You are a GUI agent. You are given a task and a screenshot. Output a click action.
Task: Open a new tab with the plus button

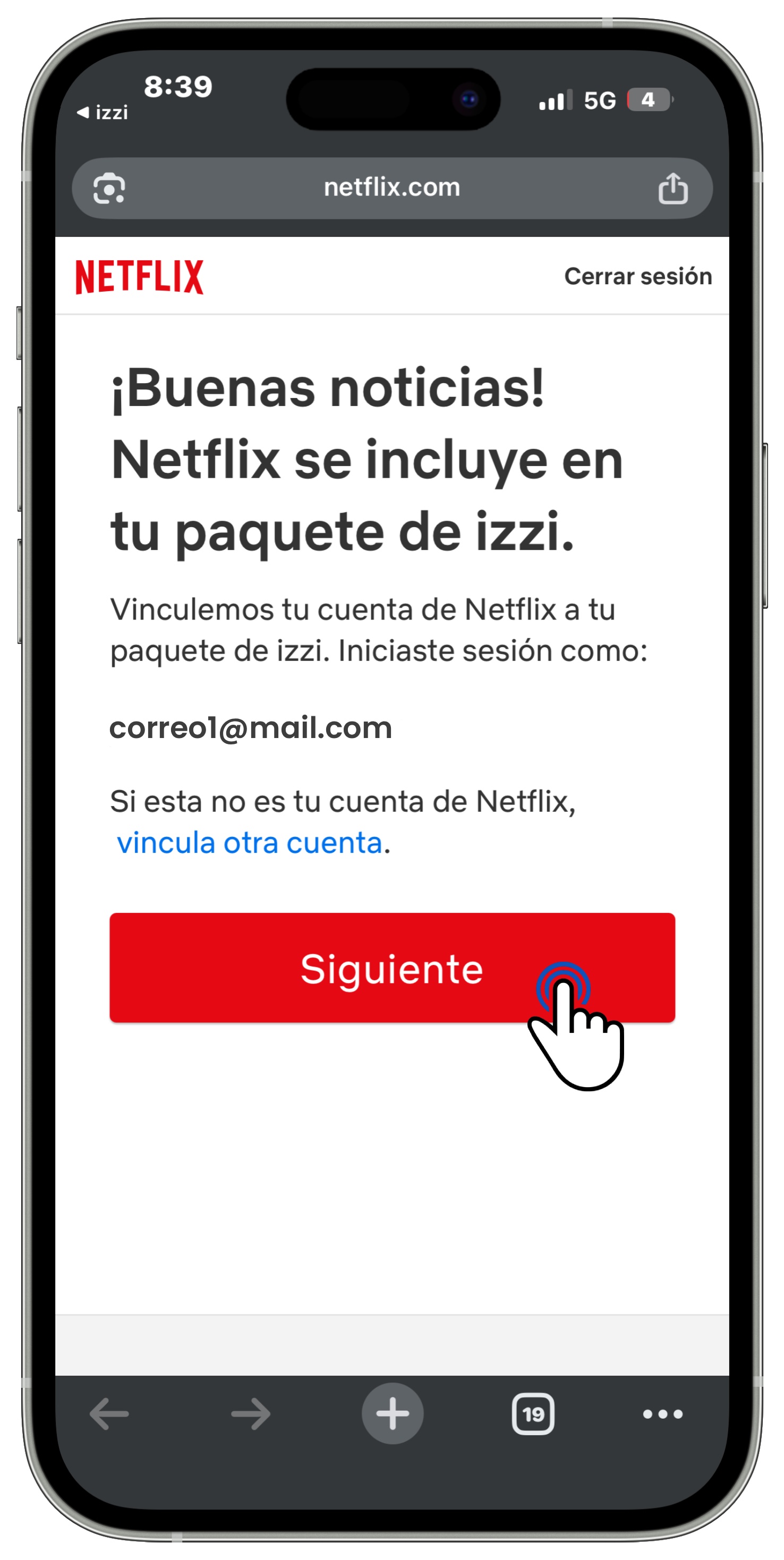393,1414
